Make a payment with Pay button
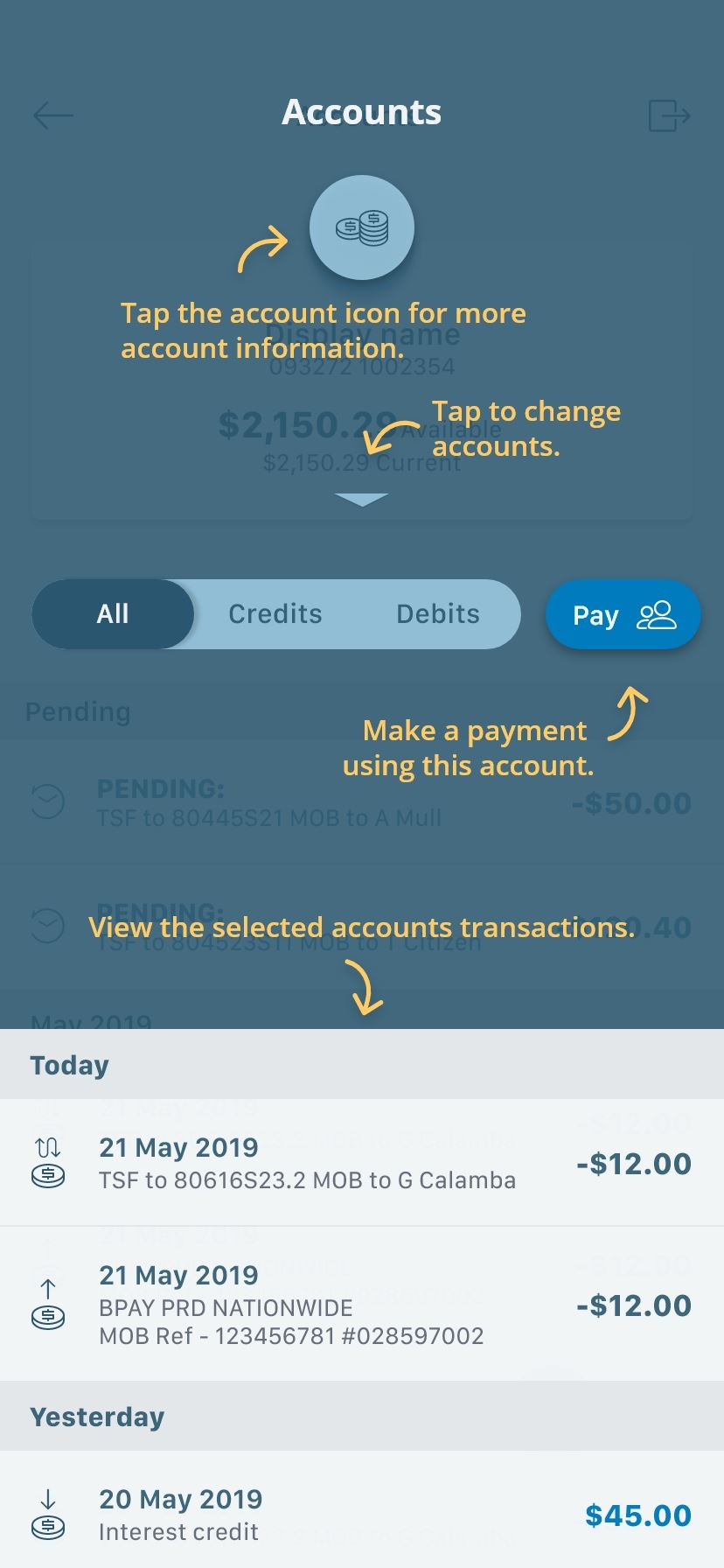Viewport: 724px width, 1568px height. click(x=623, y=615)
